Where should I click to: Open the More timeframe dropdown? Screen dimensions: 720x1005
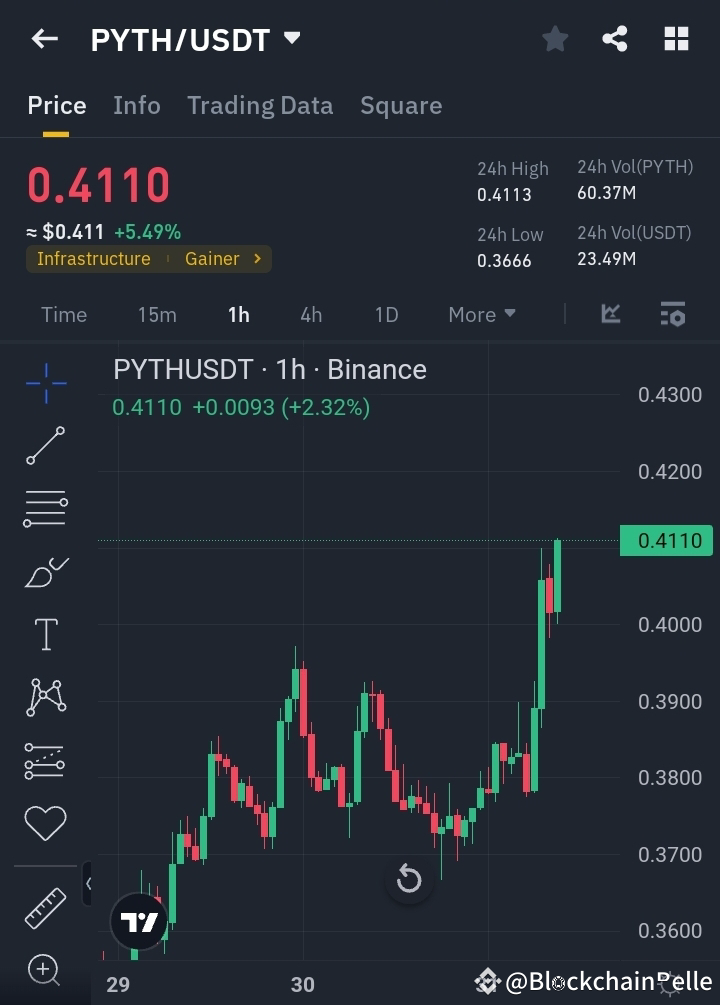(481, 314)
